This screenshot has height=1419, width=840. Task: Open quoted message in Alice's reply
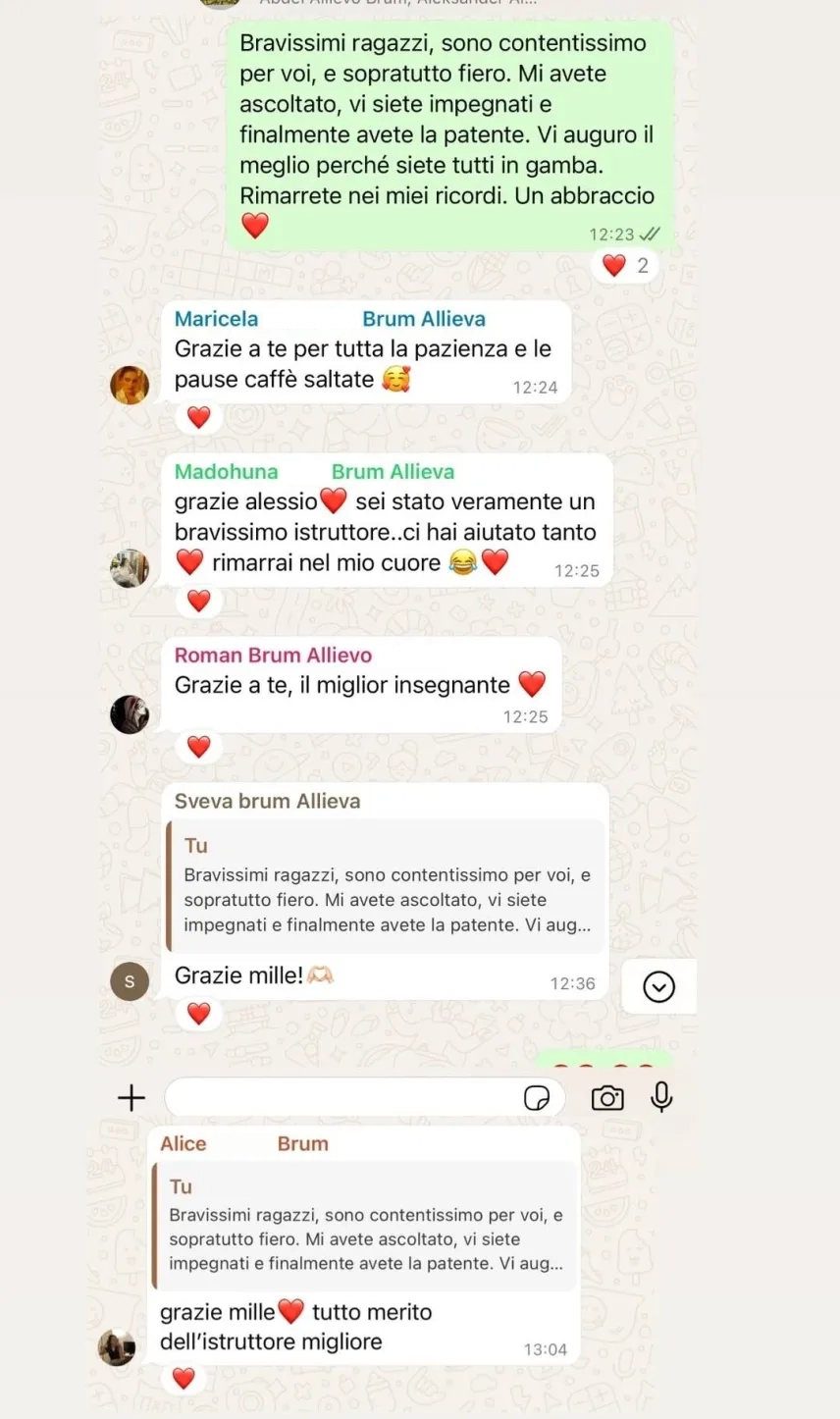[x=364, y=1225]
